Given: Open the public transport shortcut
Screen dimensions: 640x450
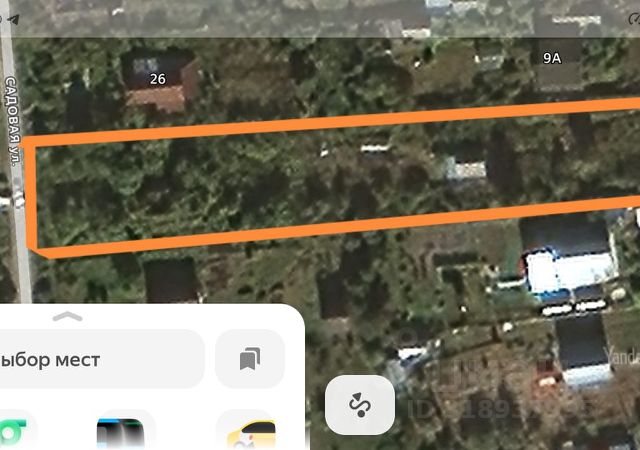Looking at the screenshot, I should click(x=125, y=433).
